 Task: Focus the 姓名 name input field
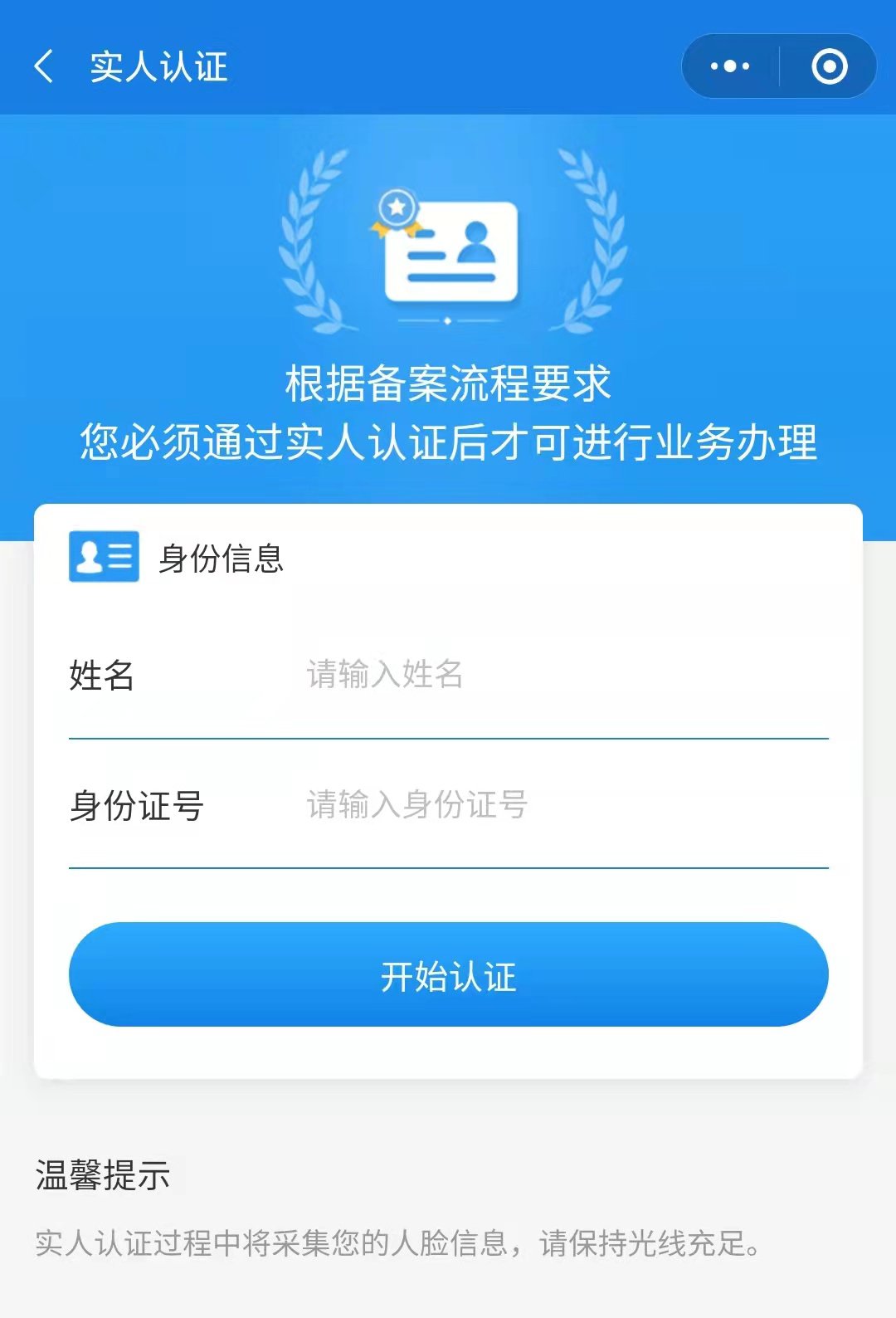(564, 675)
